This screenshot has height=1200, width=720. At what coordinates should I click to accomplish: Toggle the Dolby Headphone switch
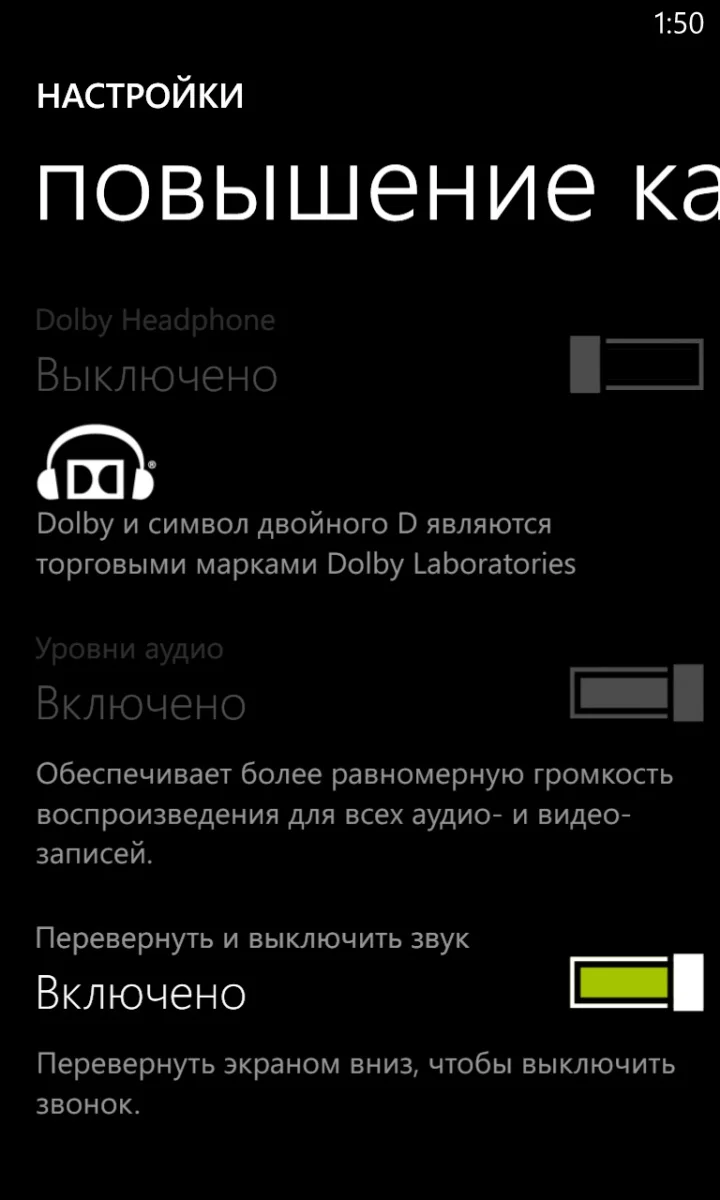pyautogui.click(x=636, y=364)
